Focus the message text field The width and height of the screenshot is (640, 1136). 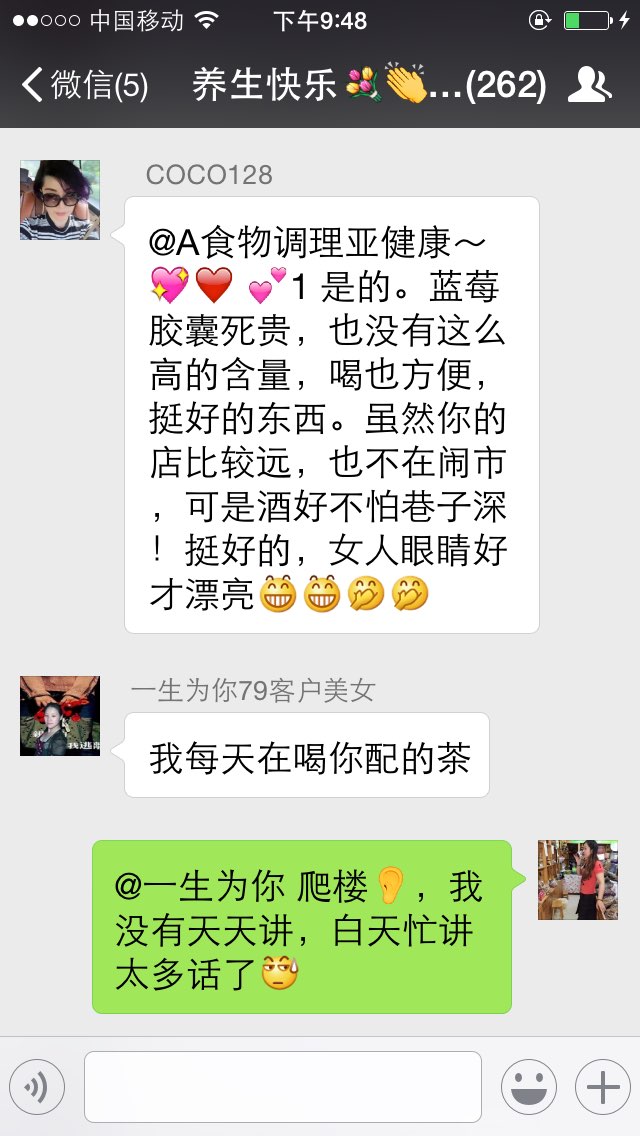[283, 1087]
